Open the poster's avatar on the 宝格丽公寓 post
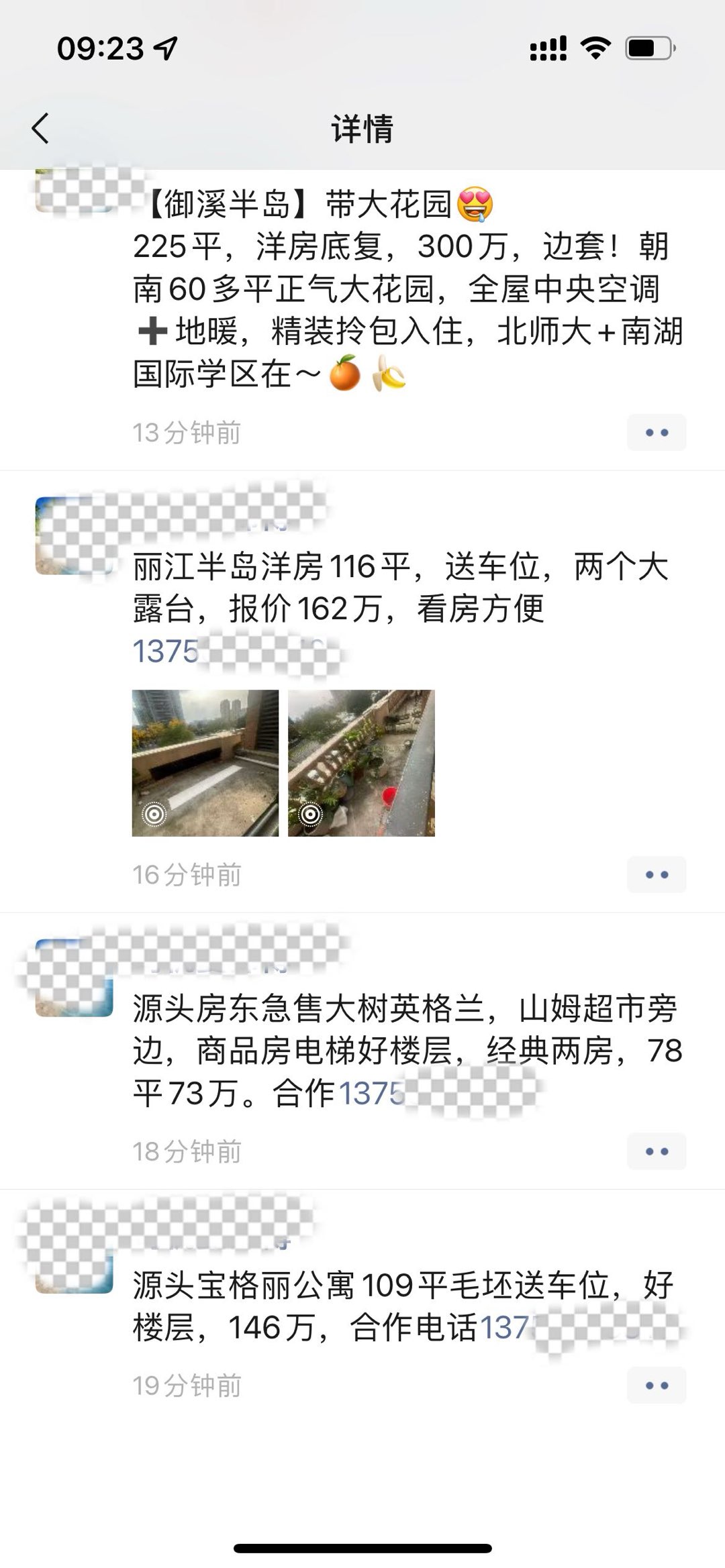The width and height of the screenshot is (725, 1568). 74,1255
